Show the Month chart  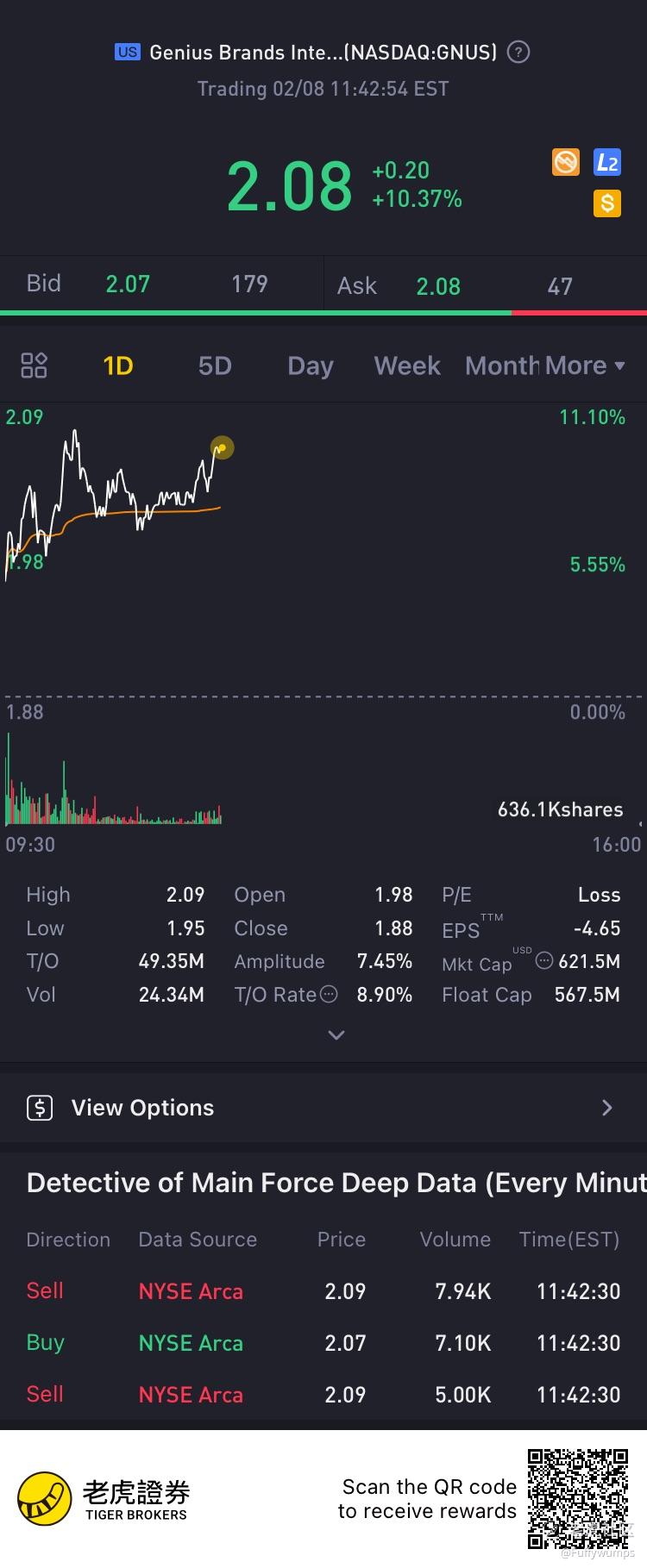pyautogui.click(x=500, y=365)
